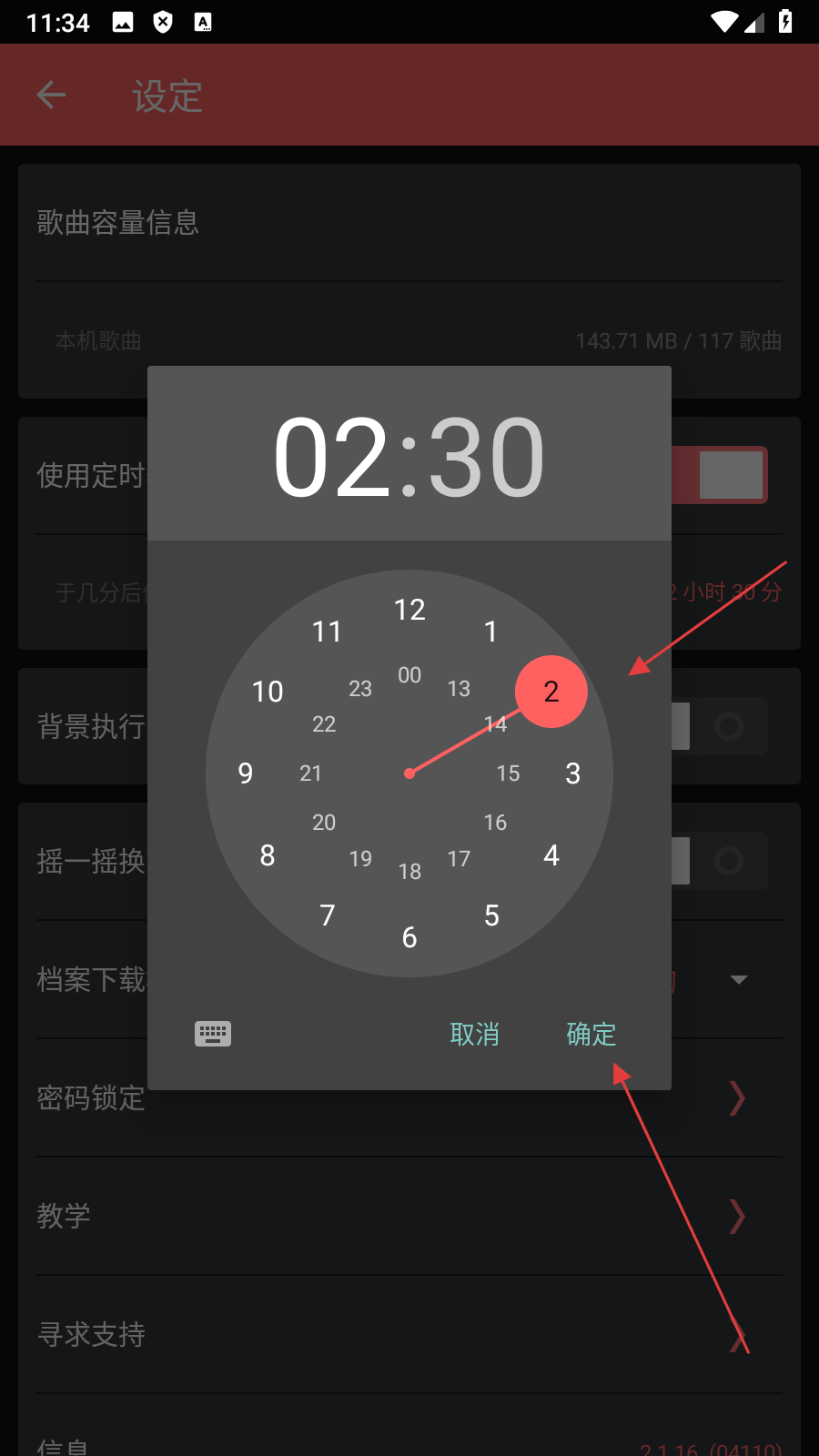Pick hour 8 on the clock face
The height and width of the screenshot is (1456, 819).
[268, 855]
